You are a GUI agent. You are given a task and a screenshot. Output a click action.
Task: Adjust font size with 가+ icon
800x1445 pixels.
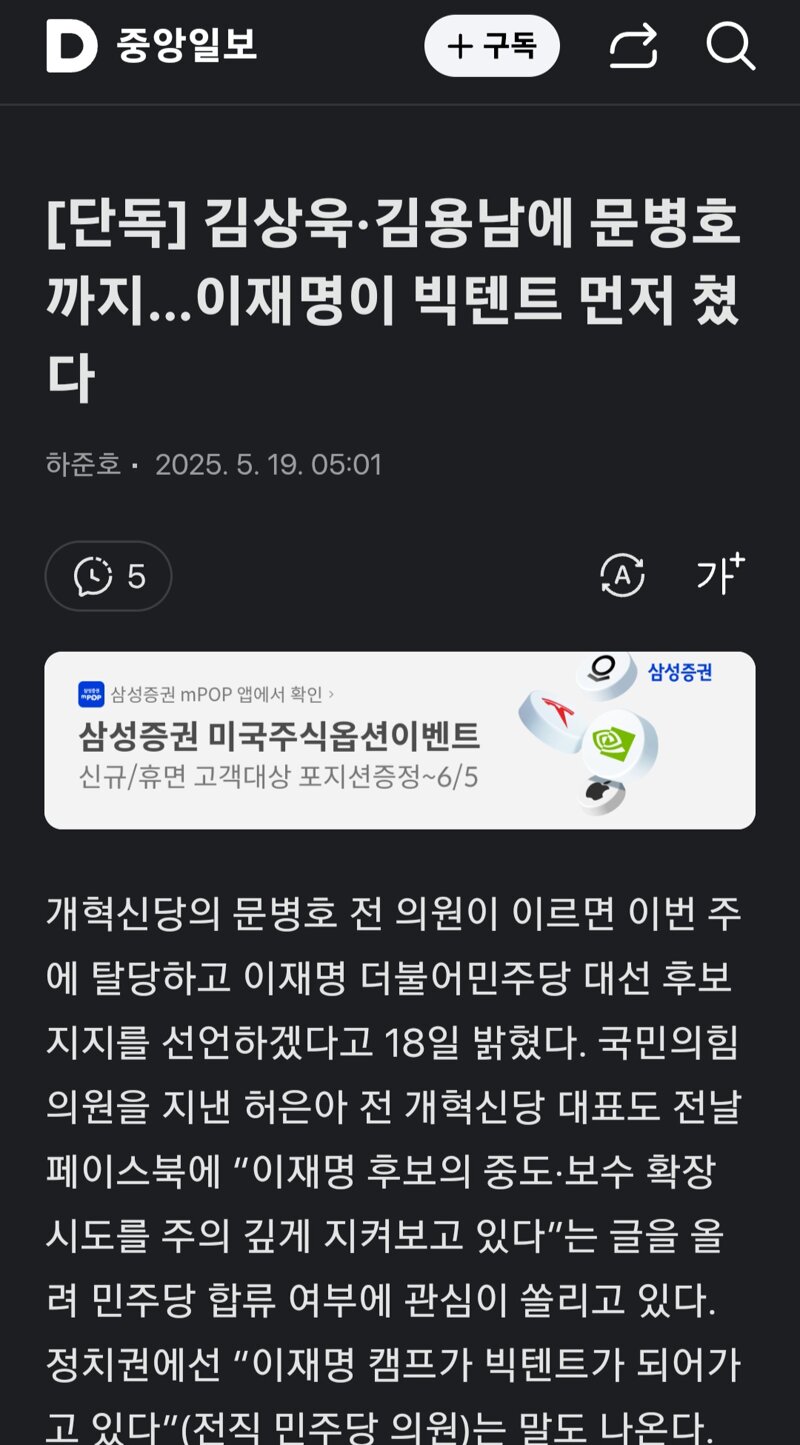pos(720,574)
